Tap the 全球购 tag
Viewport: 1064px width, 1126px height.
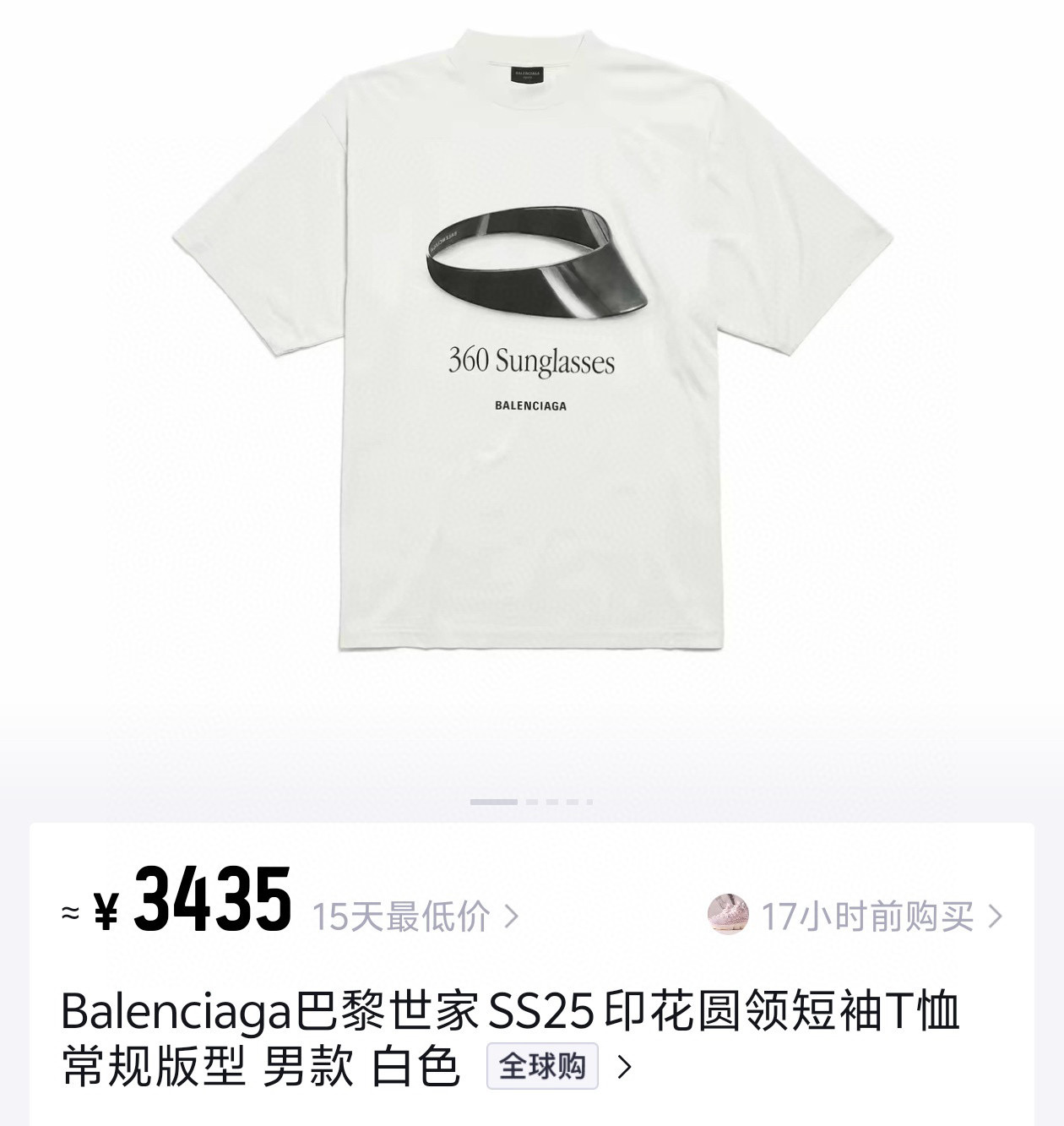click(542, 1066)
